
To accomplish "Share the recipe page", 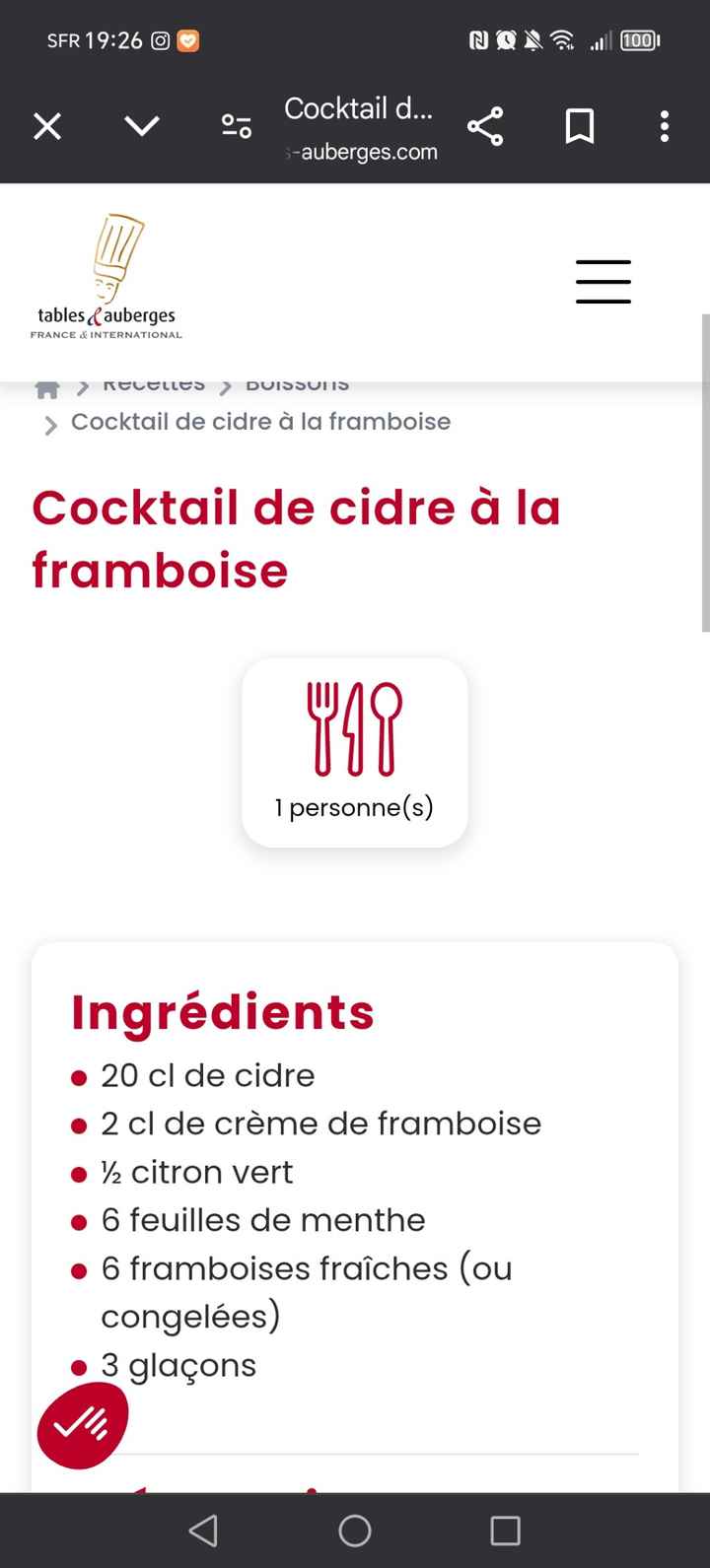I will (x=486, y=126).
